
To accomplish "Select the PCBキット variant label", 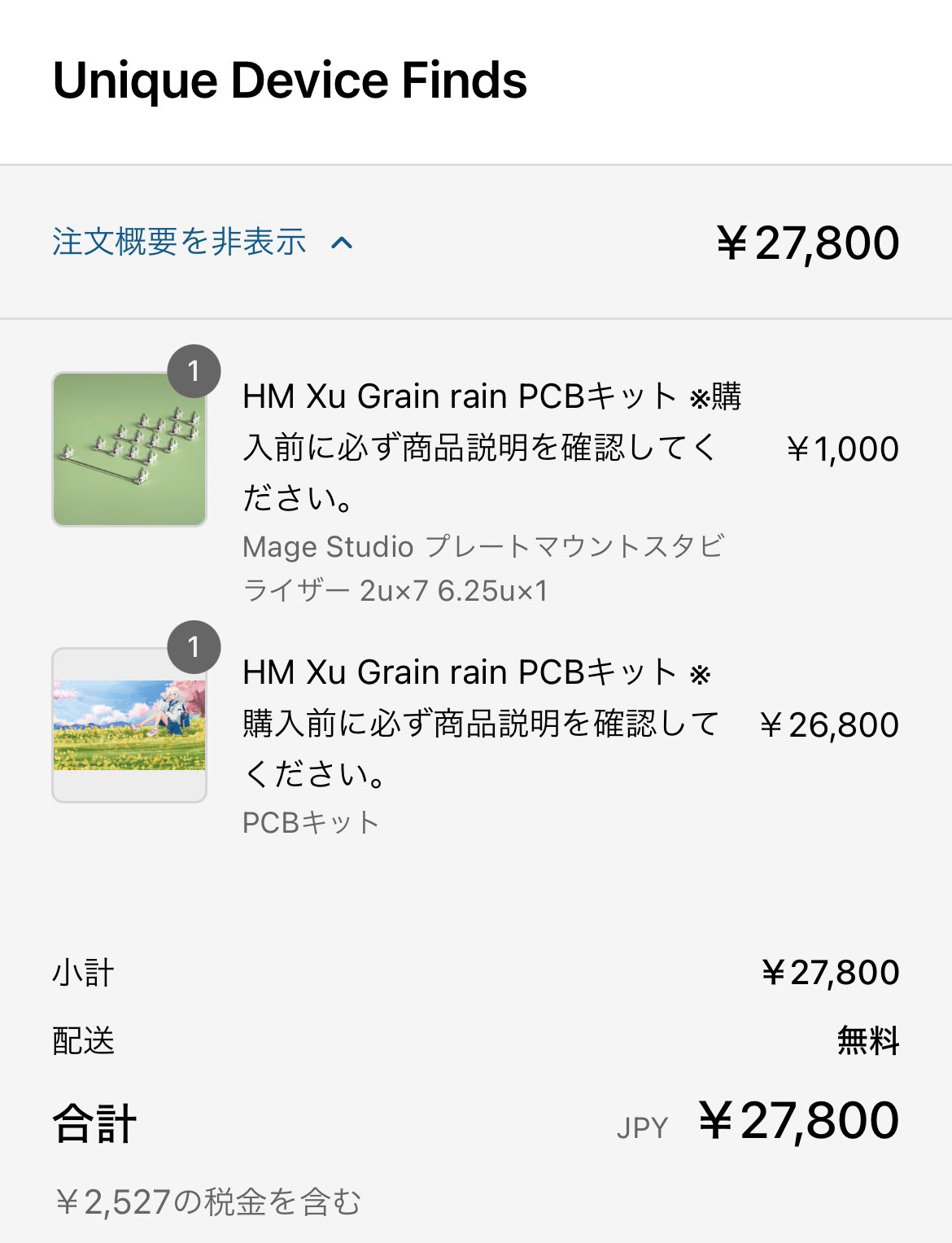I will (x=311, y=822).
